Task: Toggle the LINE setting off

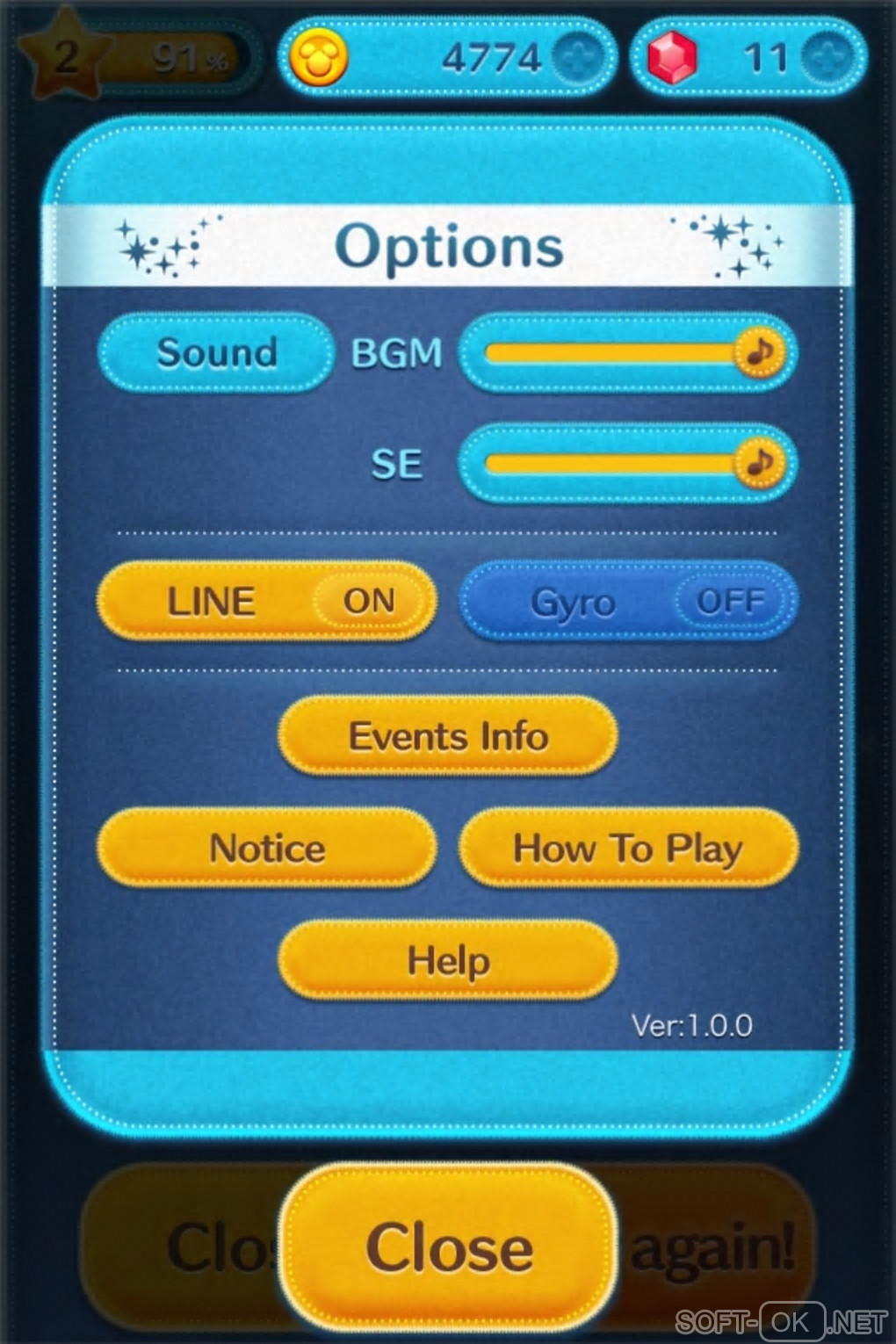Action: click(266, 601)
